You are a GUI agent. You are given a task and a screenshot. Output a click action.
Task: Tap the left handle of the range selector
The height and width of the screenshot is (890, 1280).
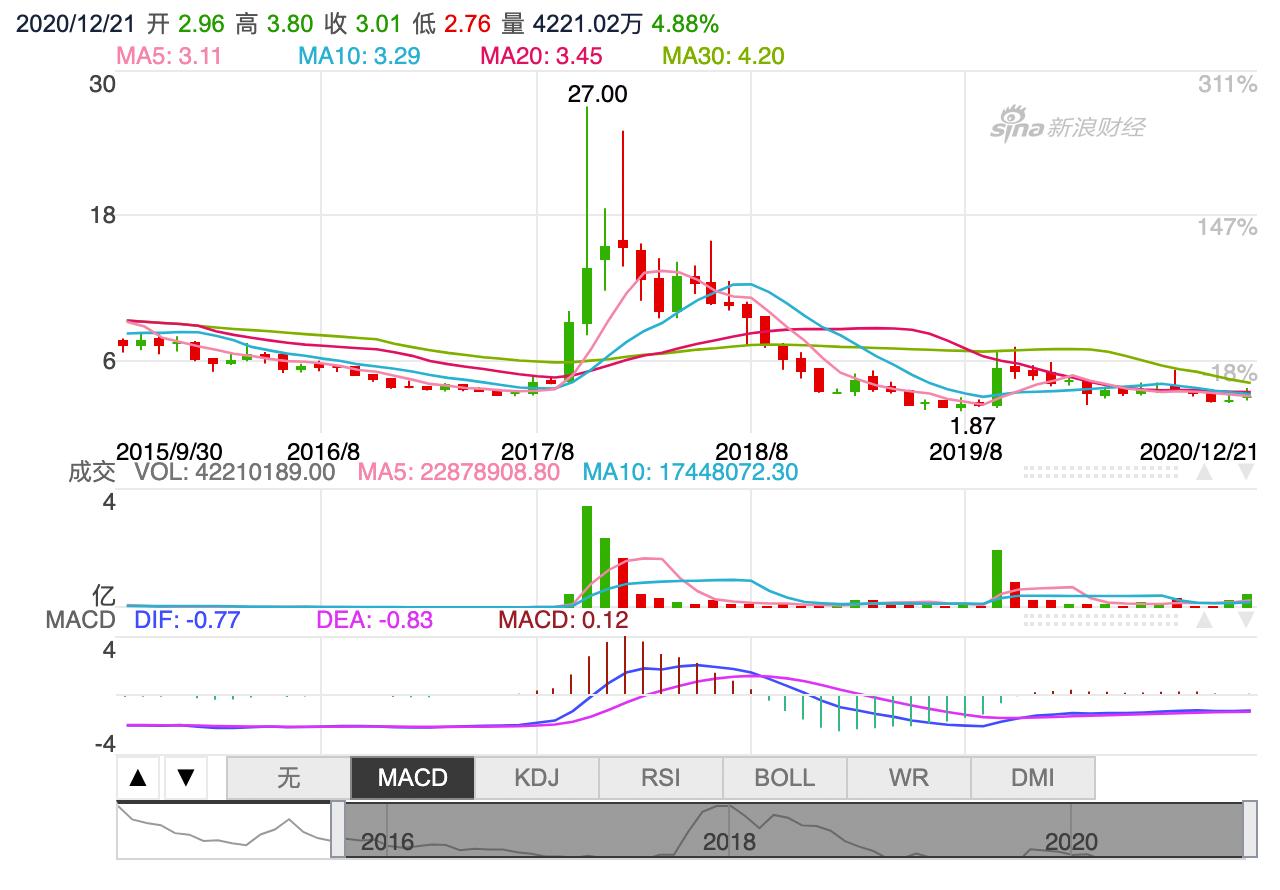338,829
